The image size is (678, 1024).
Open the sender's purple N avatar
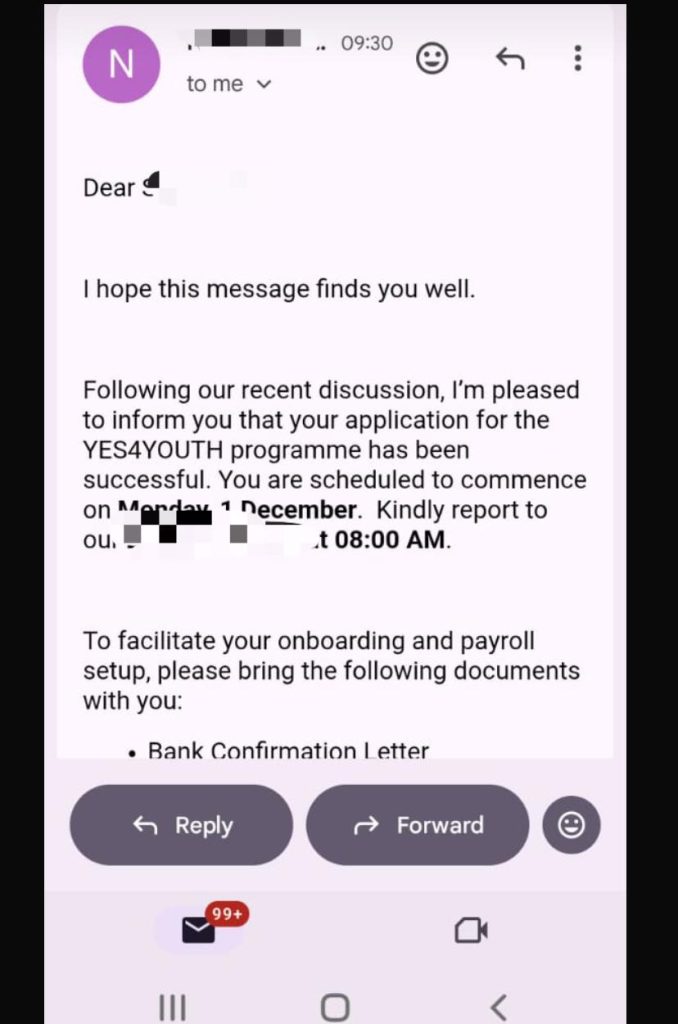[x=121, y=65]
